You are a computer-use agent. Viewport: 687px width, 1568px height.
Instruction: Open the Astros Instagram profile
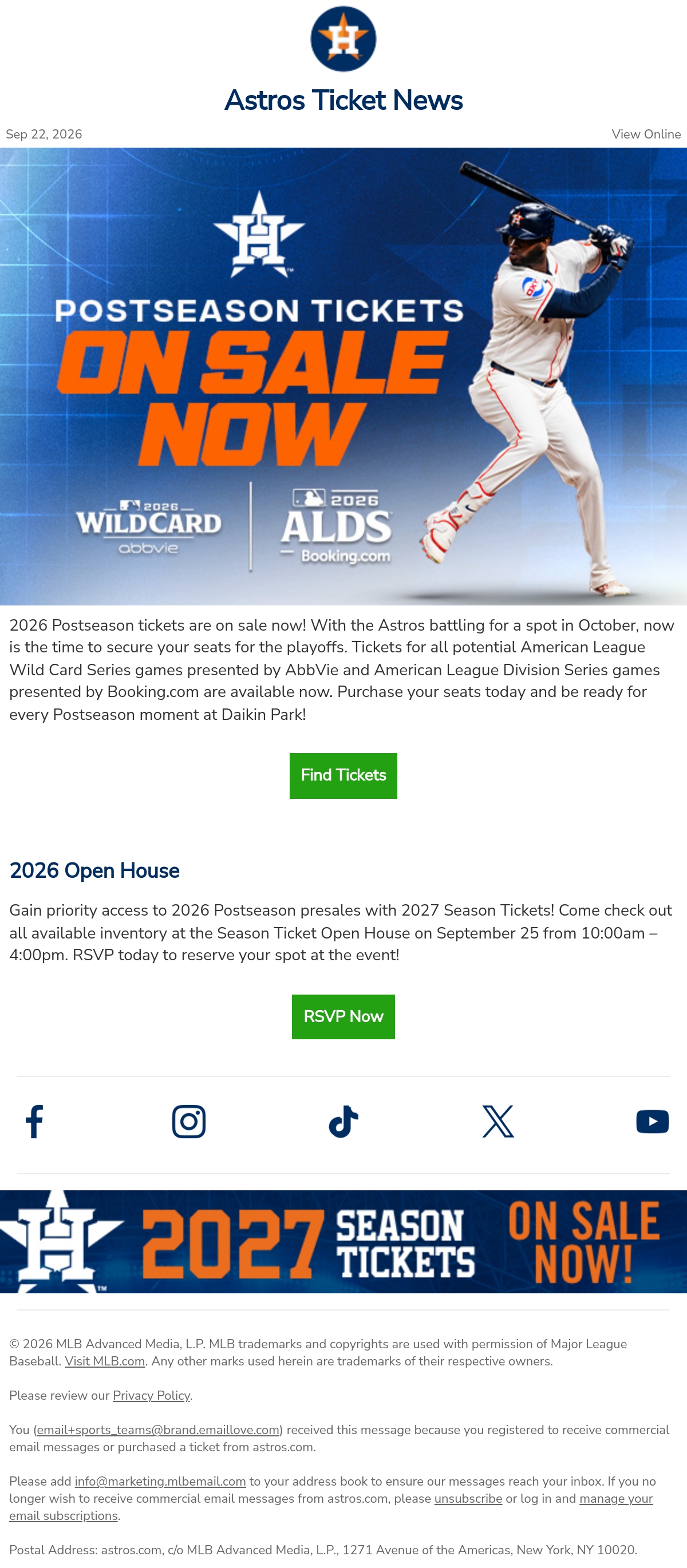coord(189,1121)
